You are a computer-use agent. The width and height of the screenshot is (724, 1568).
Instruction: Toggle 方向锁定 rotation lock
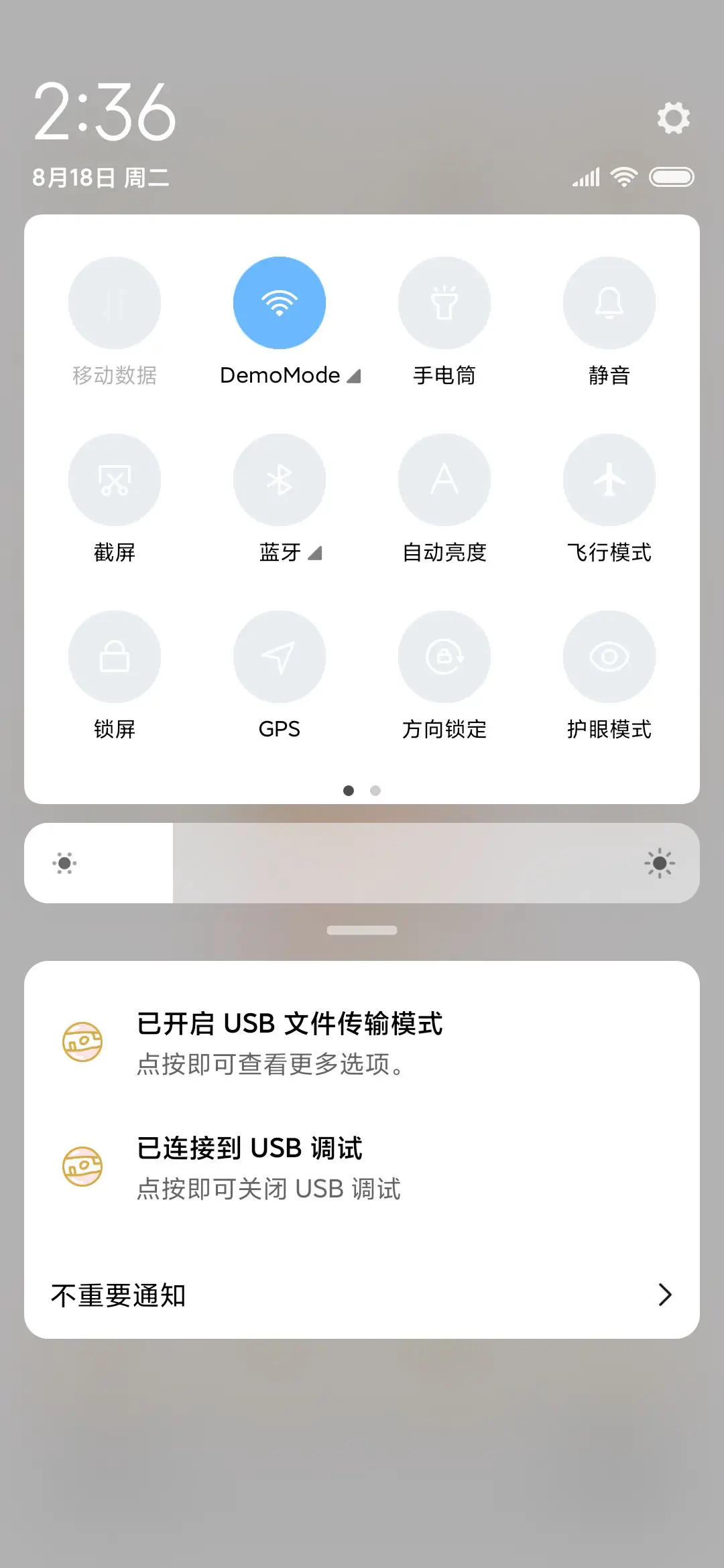click(444, 657)
